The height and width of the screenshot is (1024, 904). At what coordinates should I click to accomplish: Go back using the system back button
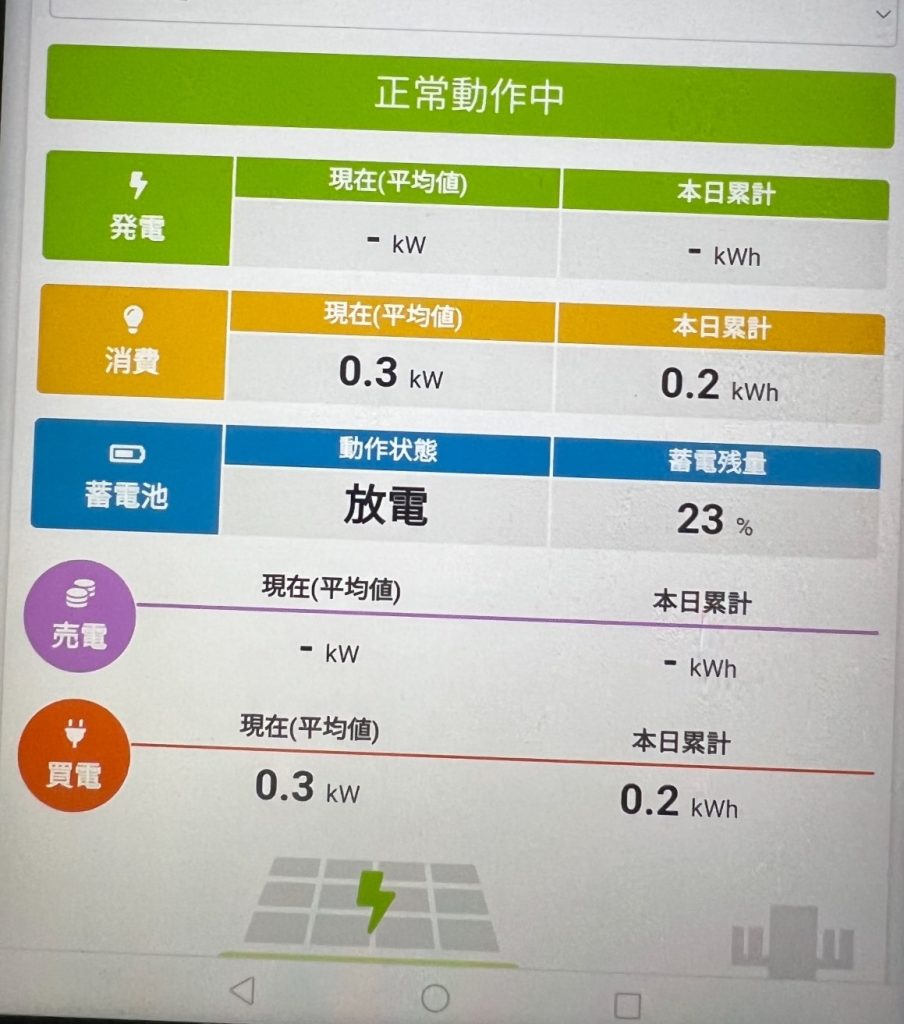coord(242,991)
